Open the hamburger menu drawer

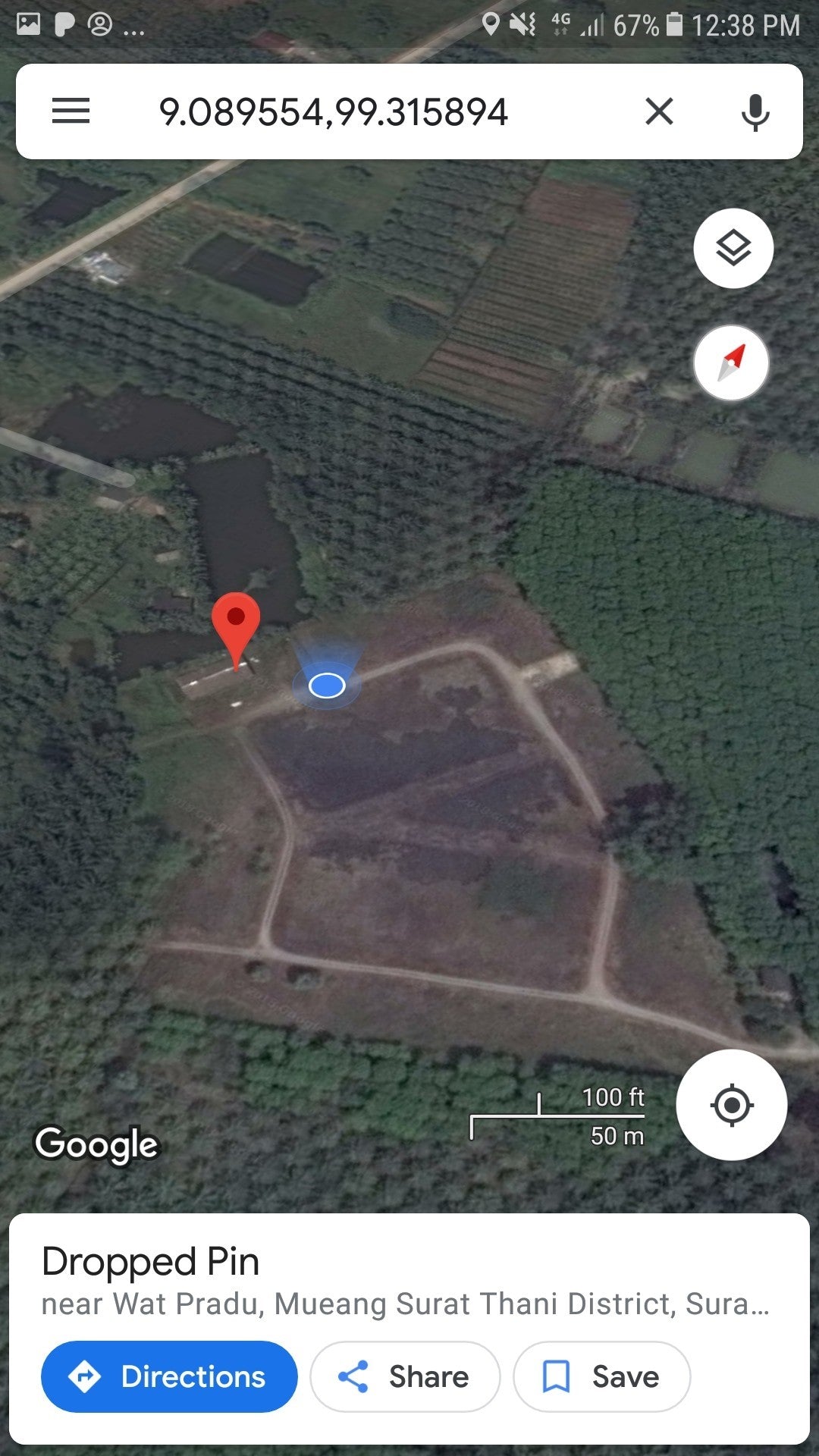pos(71,111)
